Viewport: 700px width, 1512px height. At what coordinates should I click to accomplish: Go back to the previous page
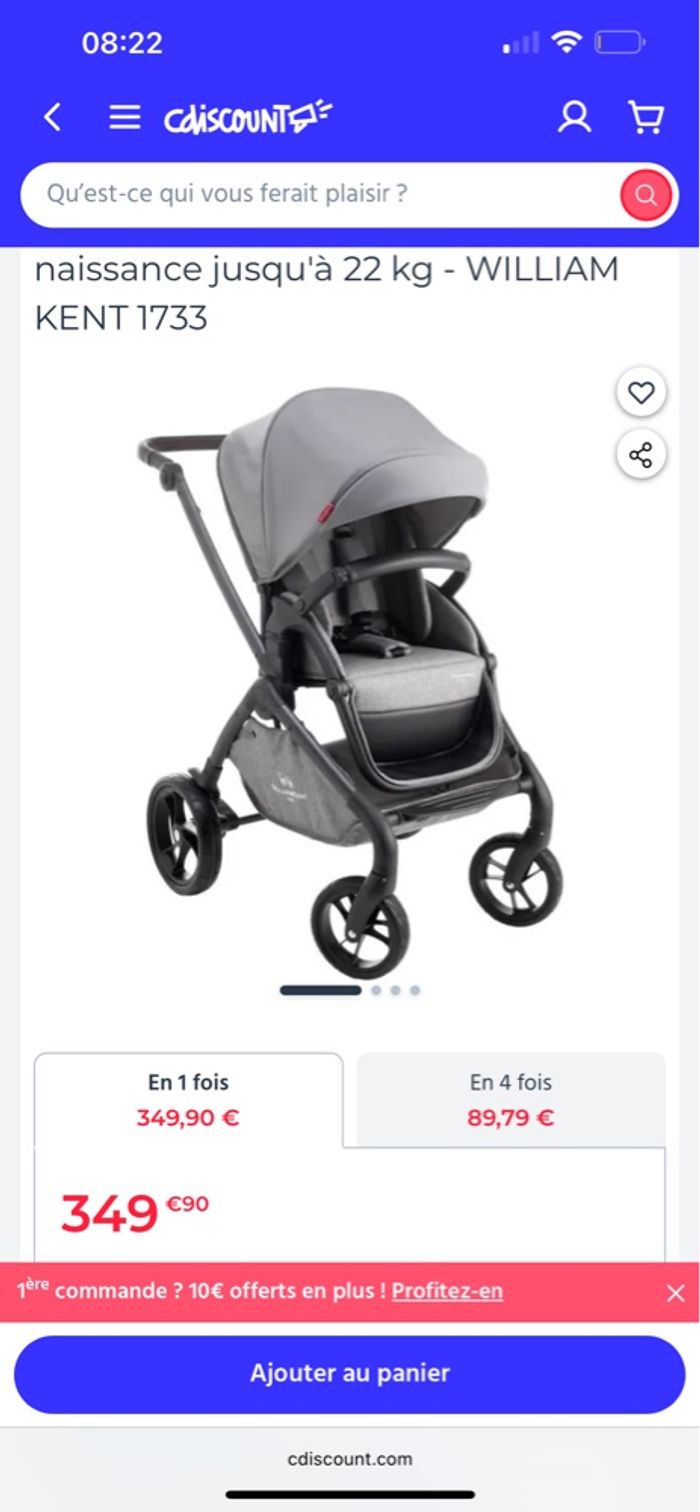[52, 118]
